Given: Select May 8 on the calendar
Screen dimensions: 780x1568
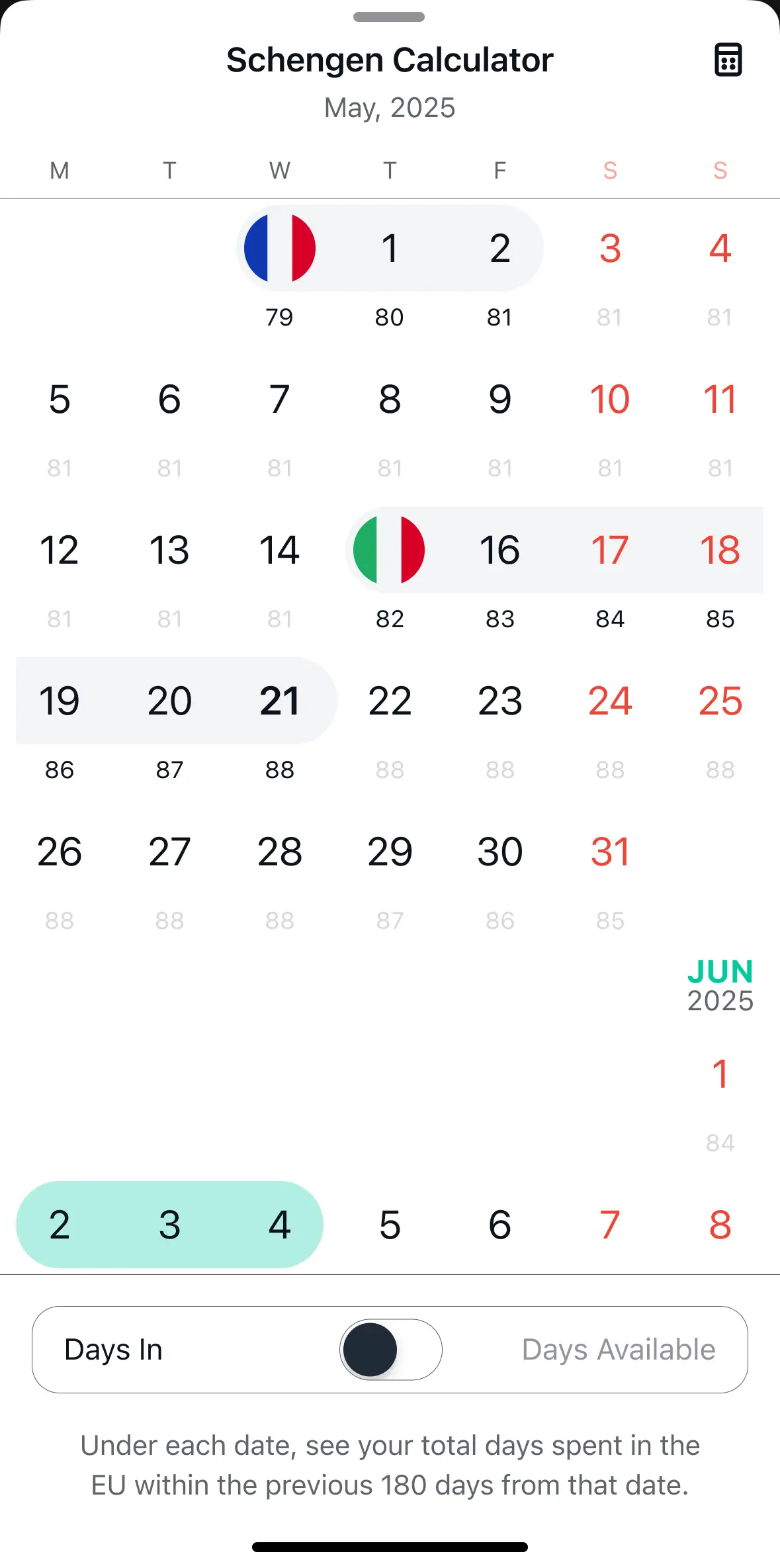Looking at the screenshot, I should [390, 400].
